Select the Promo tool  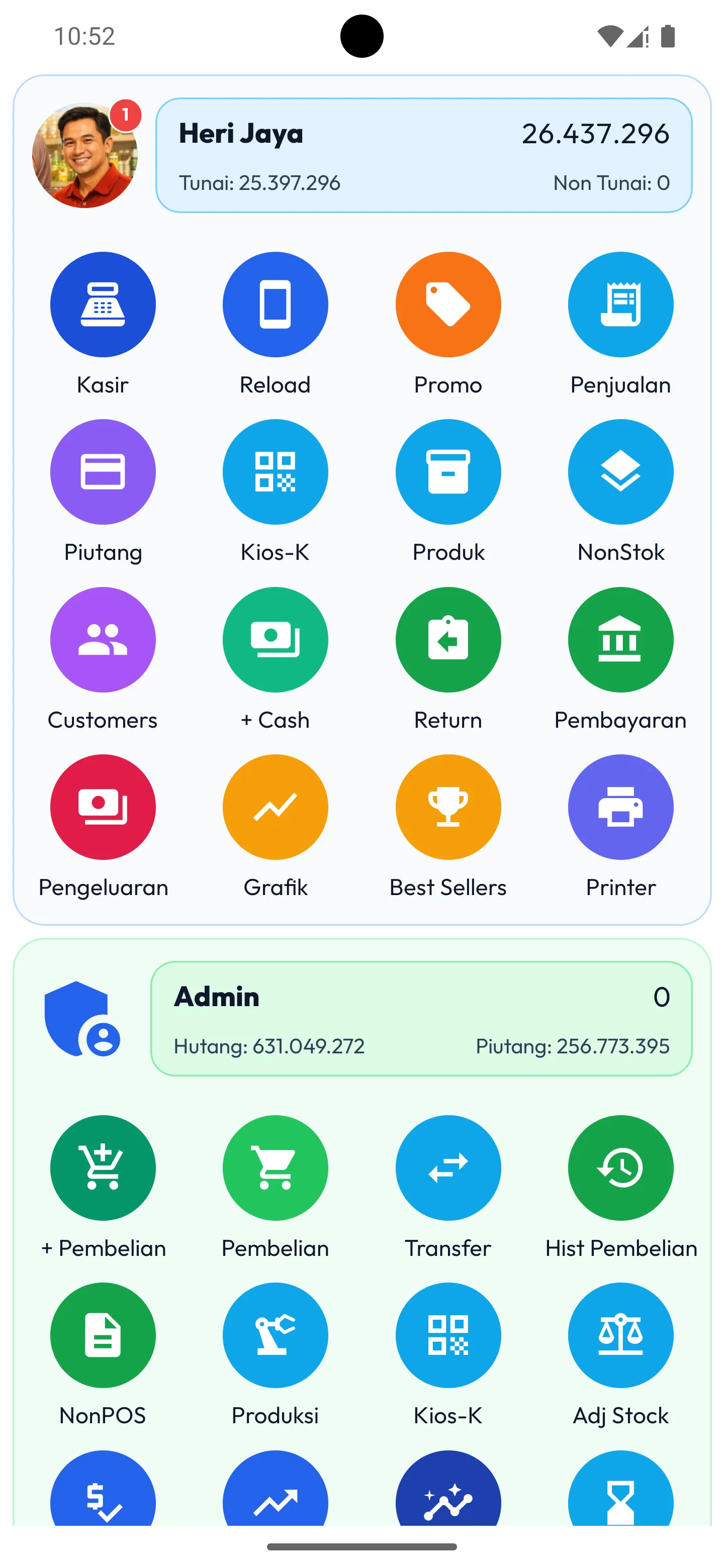pyautogui.click(x=447, y=305)
